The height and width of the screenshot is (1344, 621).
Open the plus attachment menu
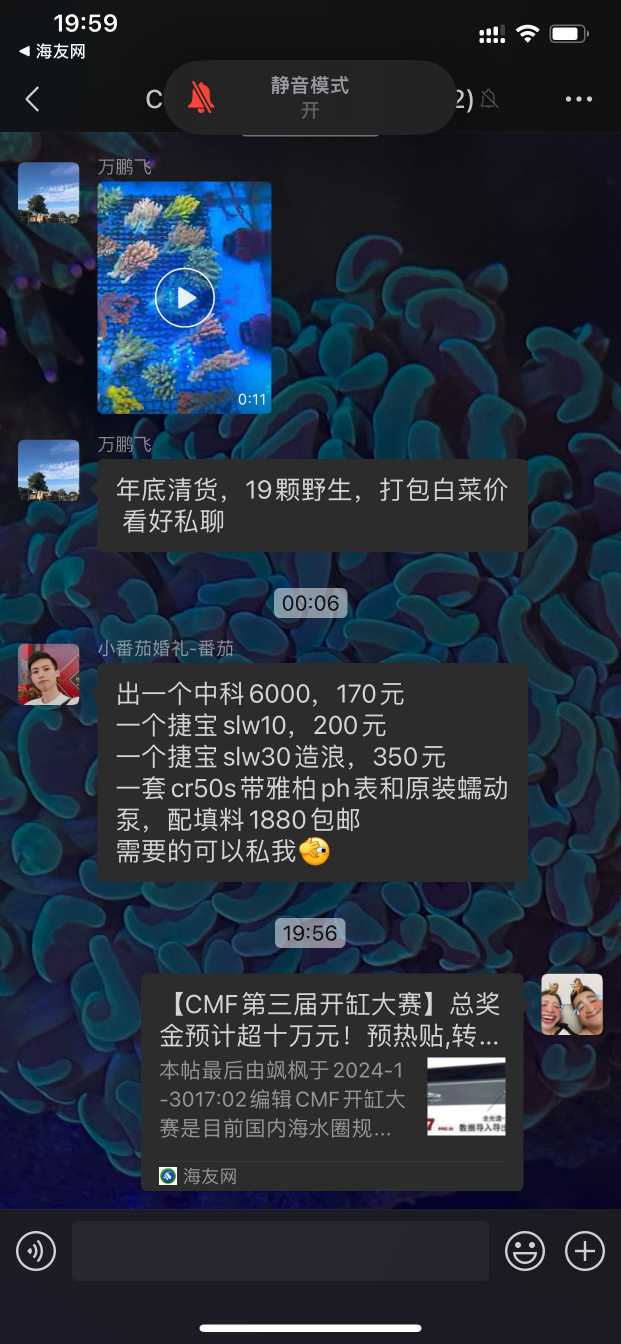tap(585, 1251)
